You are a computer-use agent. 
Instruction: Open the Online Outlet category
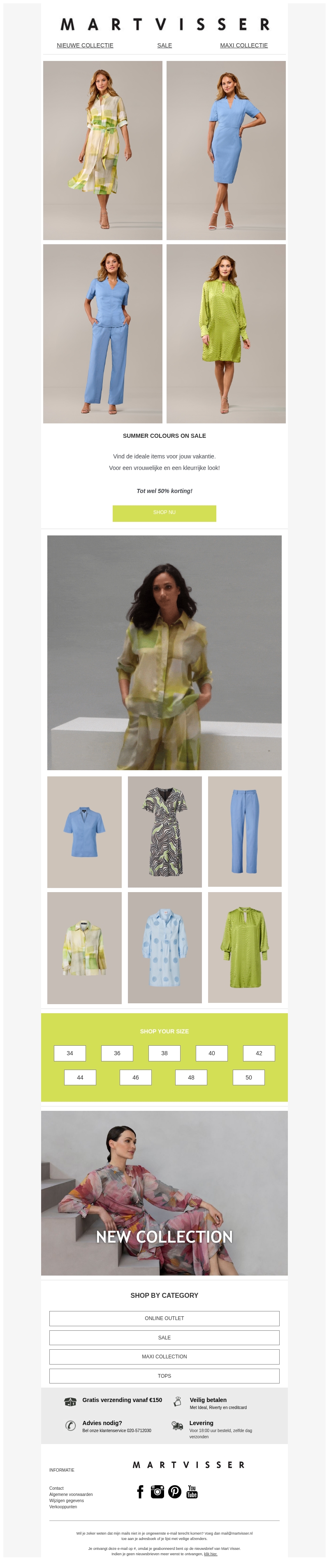164,1318
